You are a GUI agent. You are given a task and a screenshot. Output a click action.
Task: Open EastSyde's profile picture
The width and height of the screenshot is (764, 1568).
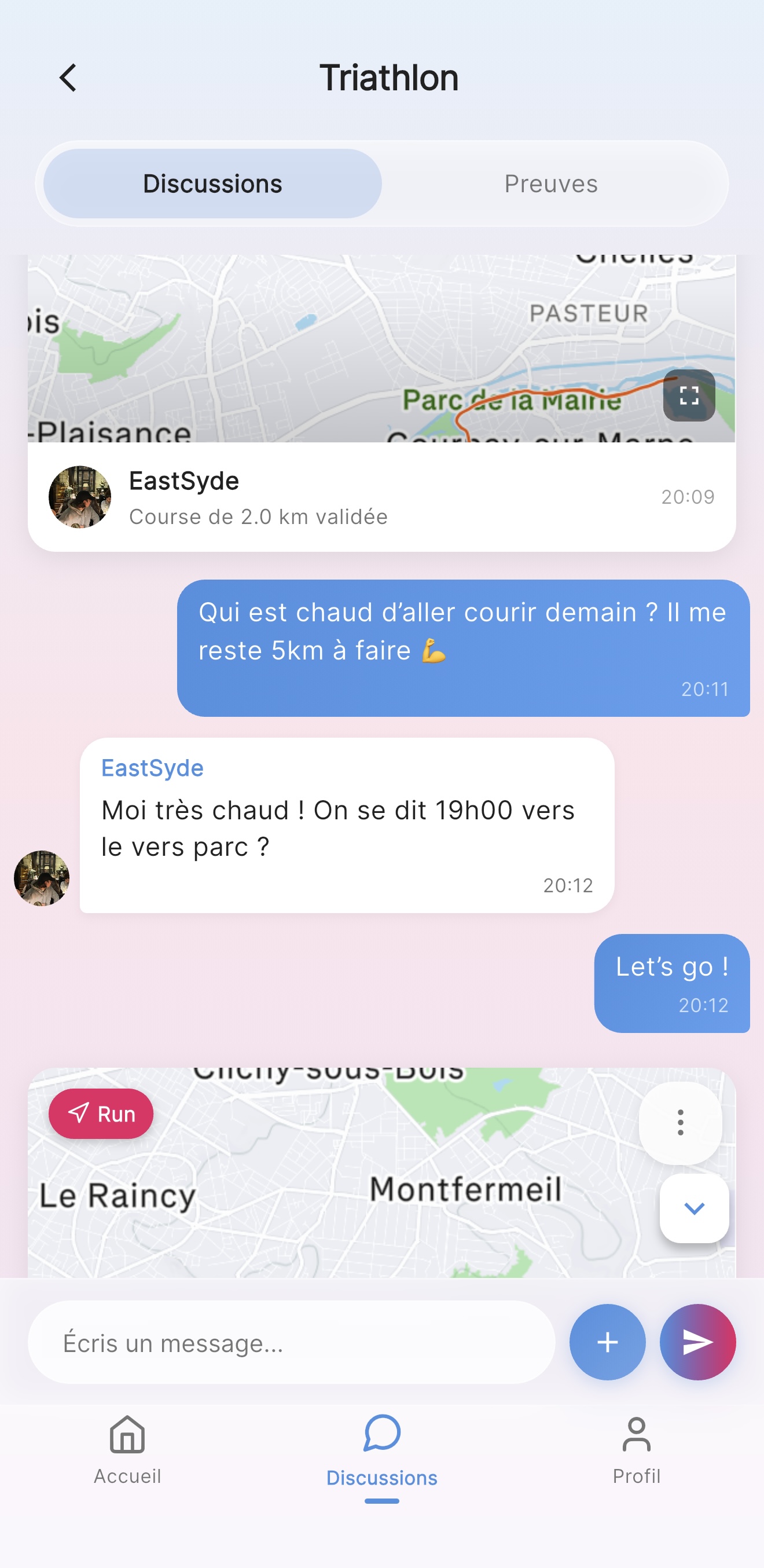tap(79, 497)
